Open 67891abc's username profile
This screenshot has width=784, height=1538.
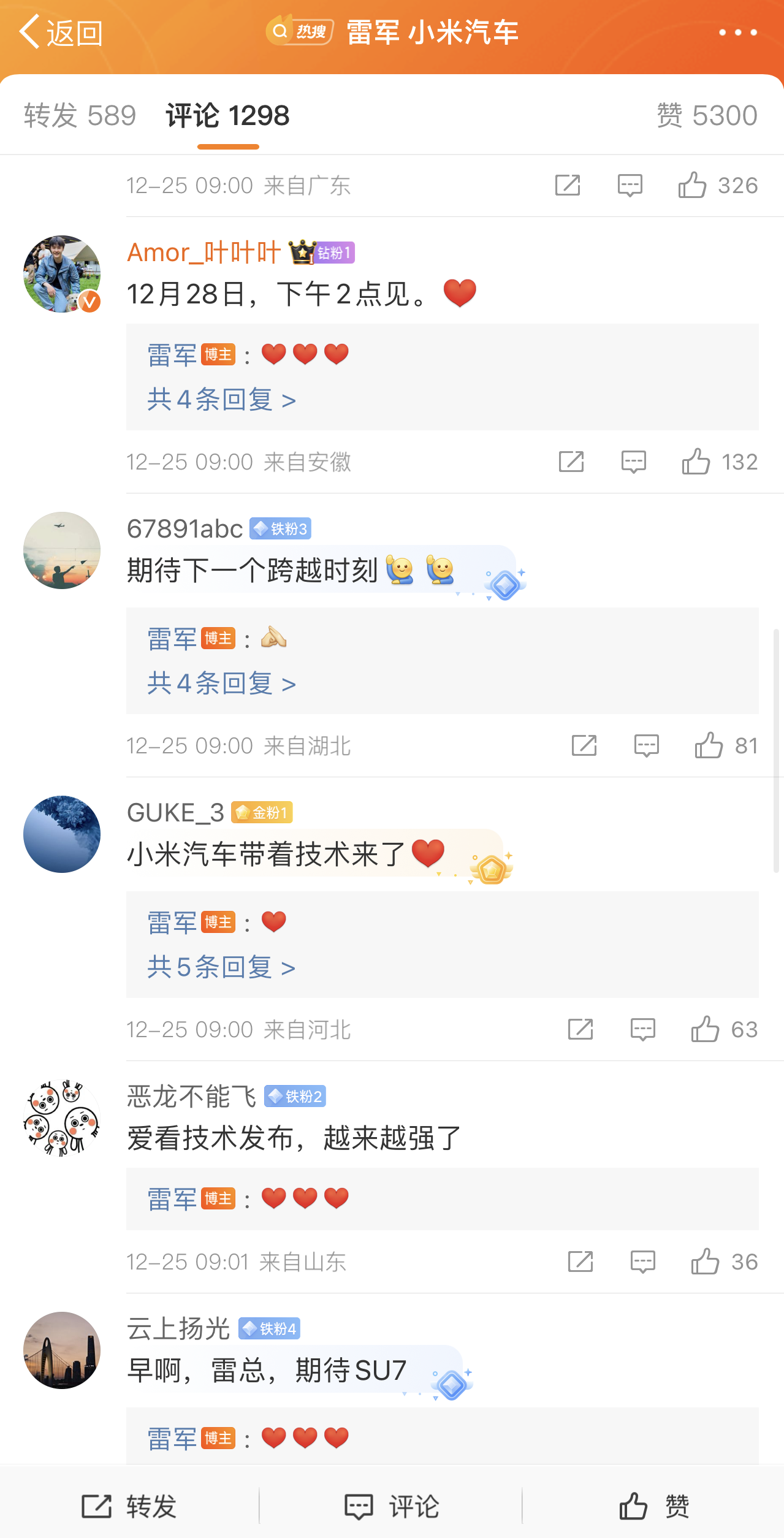[x=185, y=528]
